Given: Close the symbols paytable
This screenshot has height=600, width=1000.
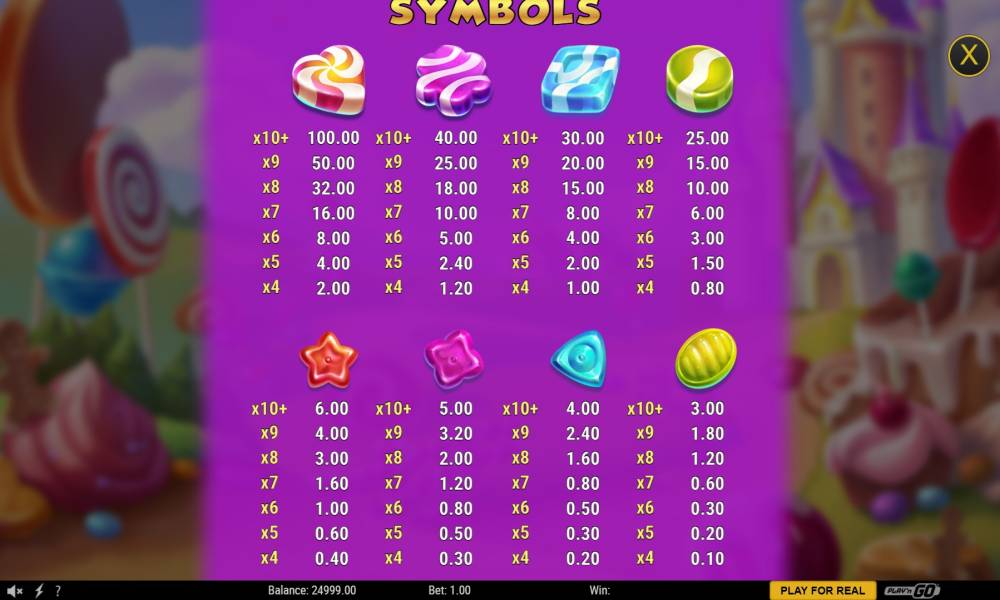Looking at the screenshot, I should [x=968, y=55].
